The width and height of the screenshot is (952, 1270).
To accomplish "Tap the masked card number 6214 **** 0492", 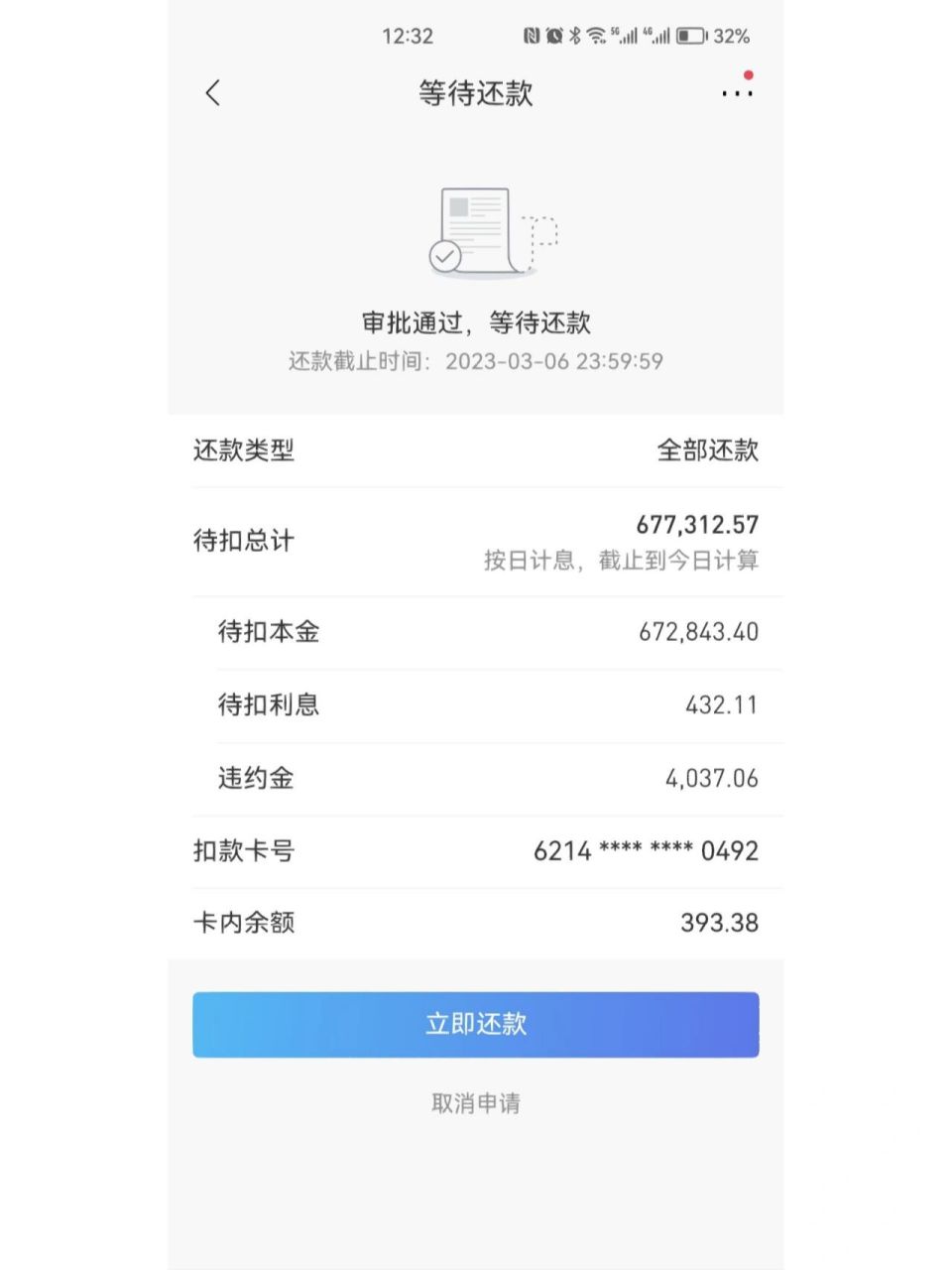I will (646, 850).
